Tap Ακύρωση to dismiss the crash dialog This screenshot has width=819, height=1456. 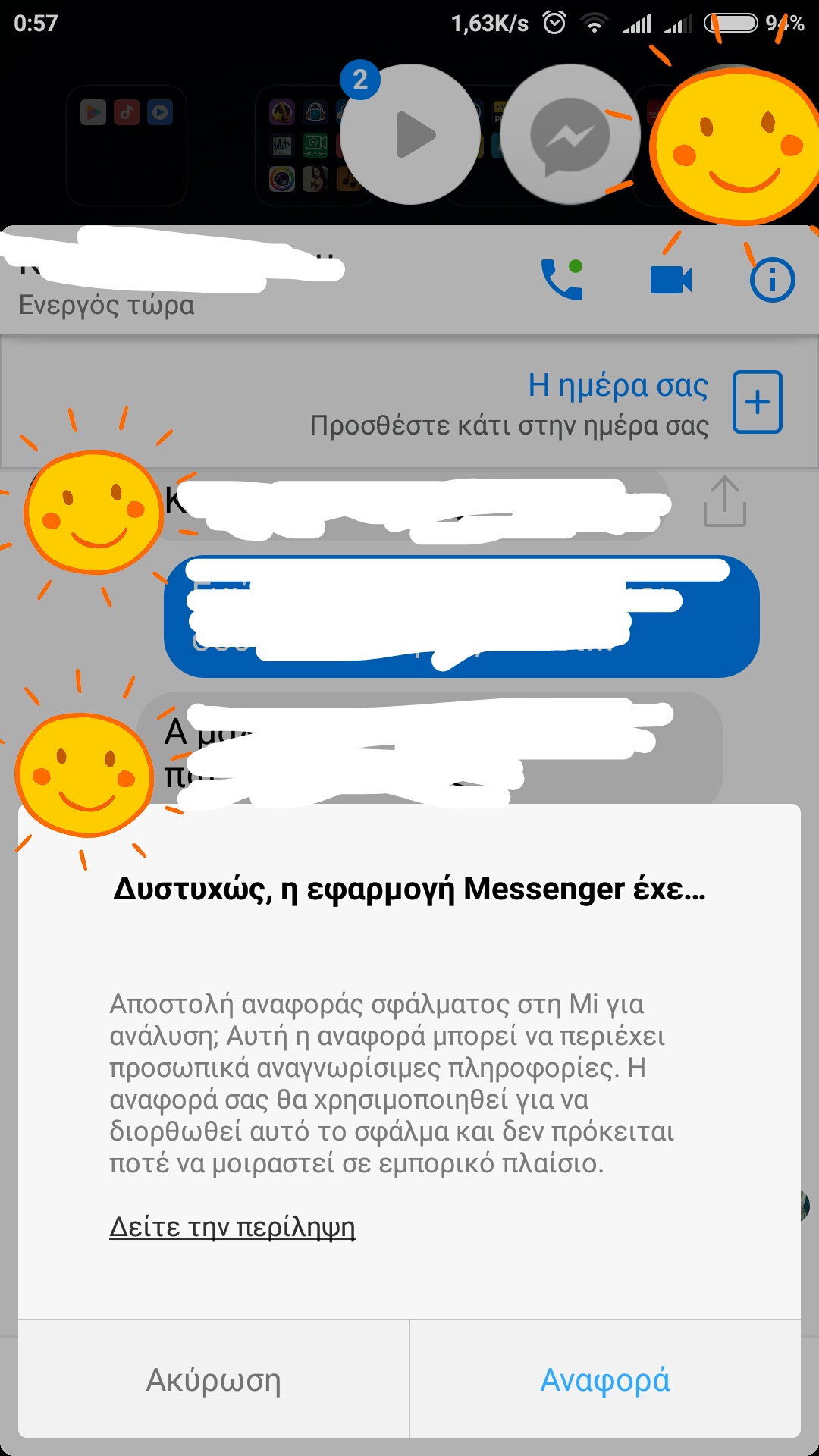pos(213,1380)
